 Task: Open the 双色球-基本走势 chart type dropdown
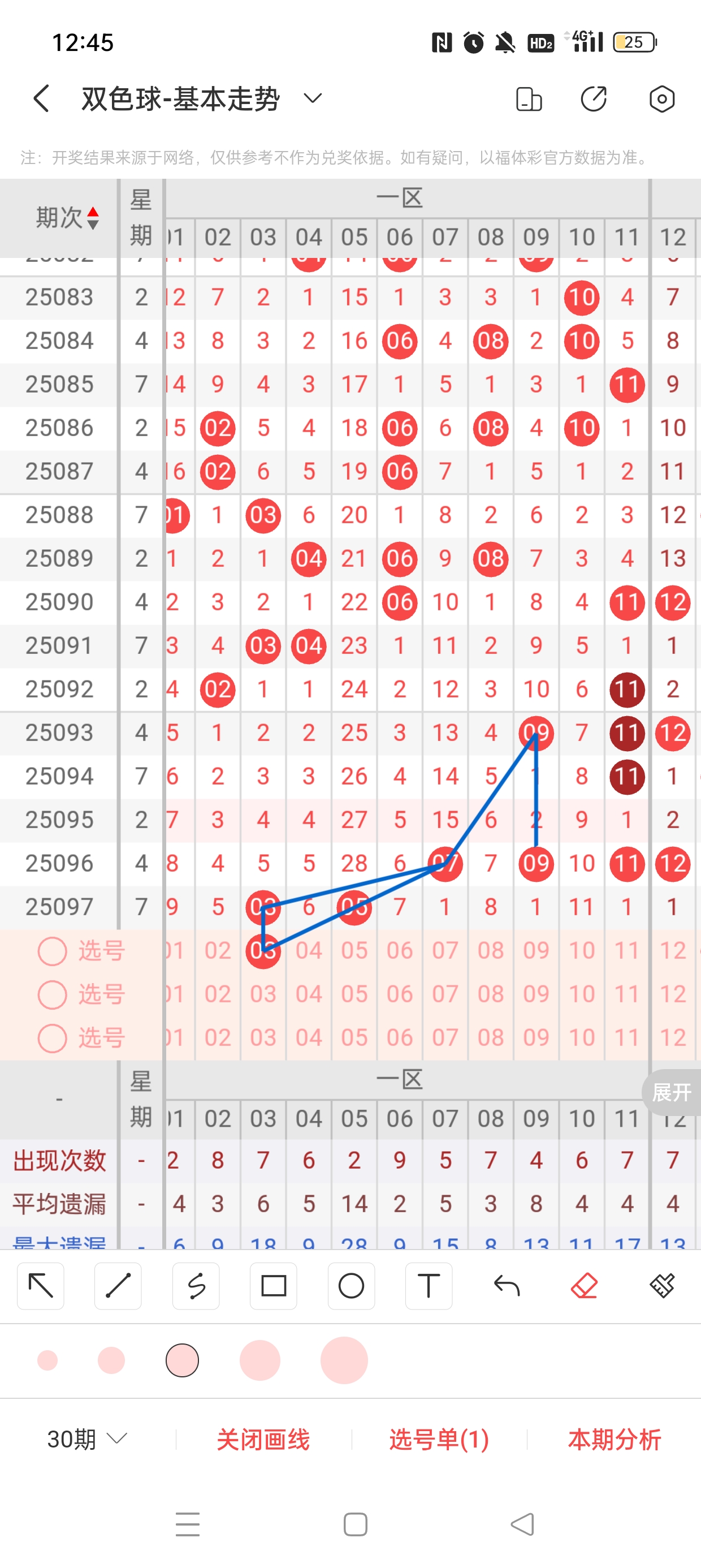point(312,98)
